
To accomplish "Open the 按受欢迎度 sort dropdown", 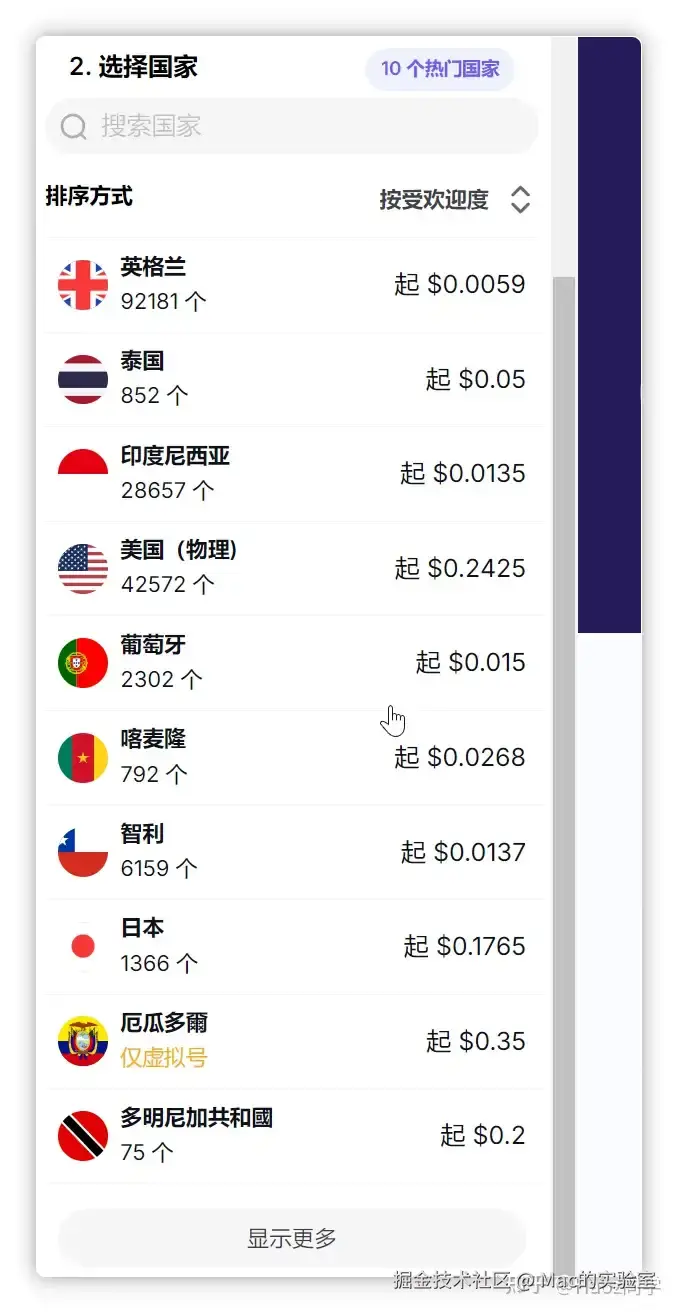I will (454, 200).
